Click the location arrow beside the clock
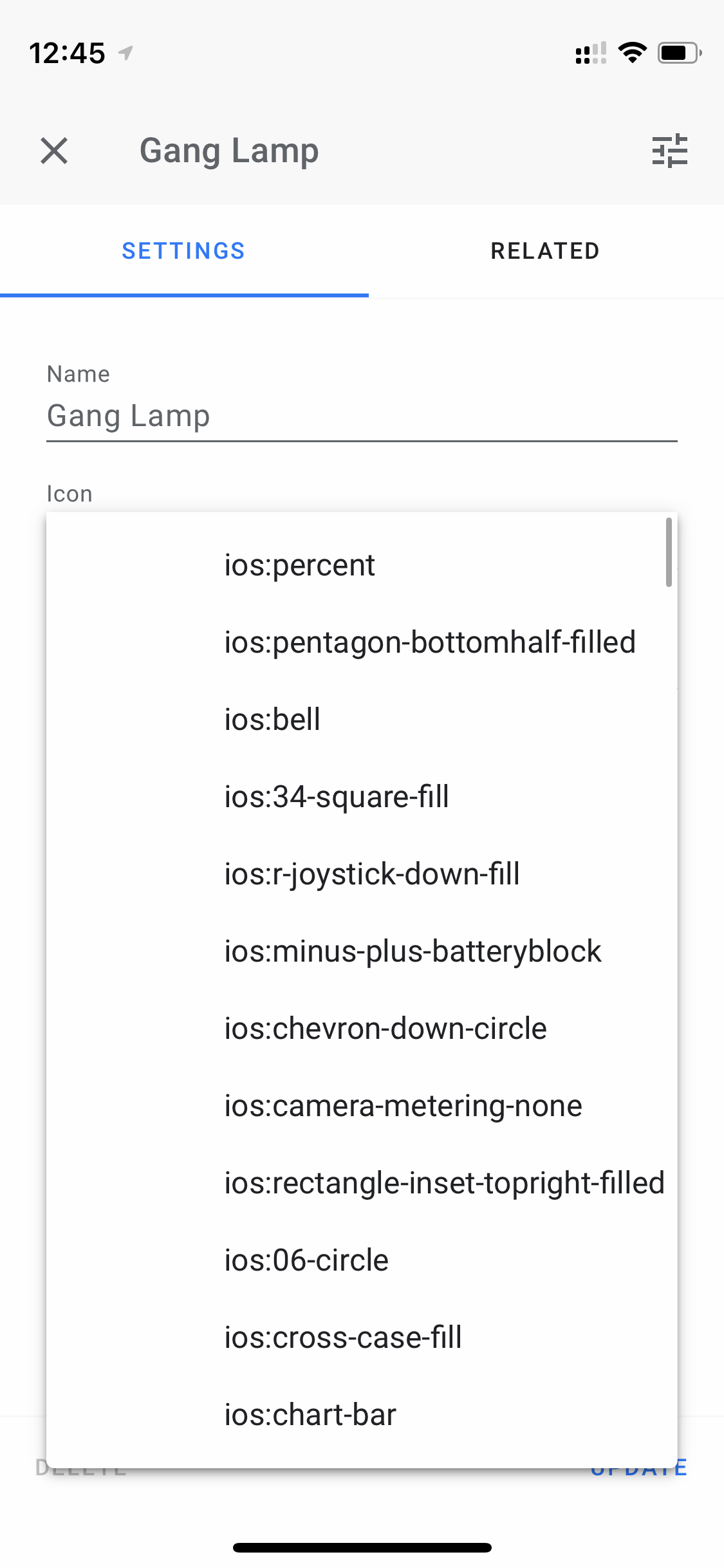Viewport: 724px width, 1568px height. tap(126, 54)
